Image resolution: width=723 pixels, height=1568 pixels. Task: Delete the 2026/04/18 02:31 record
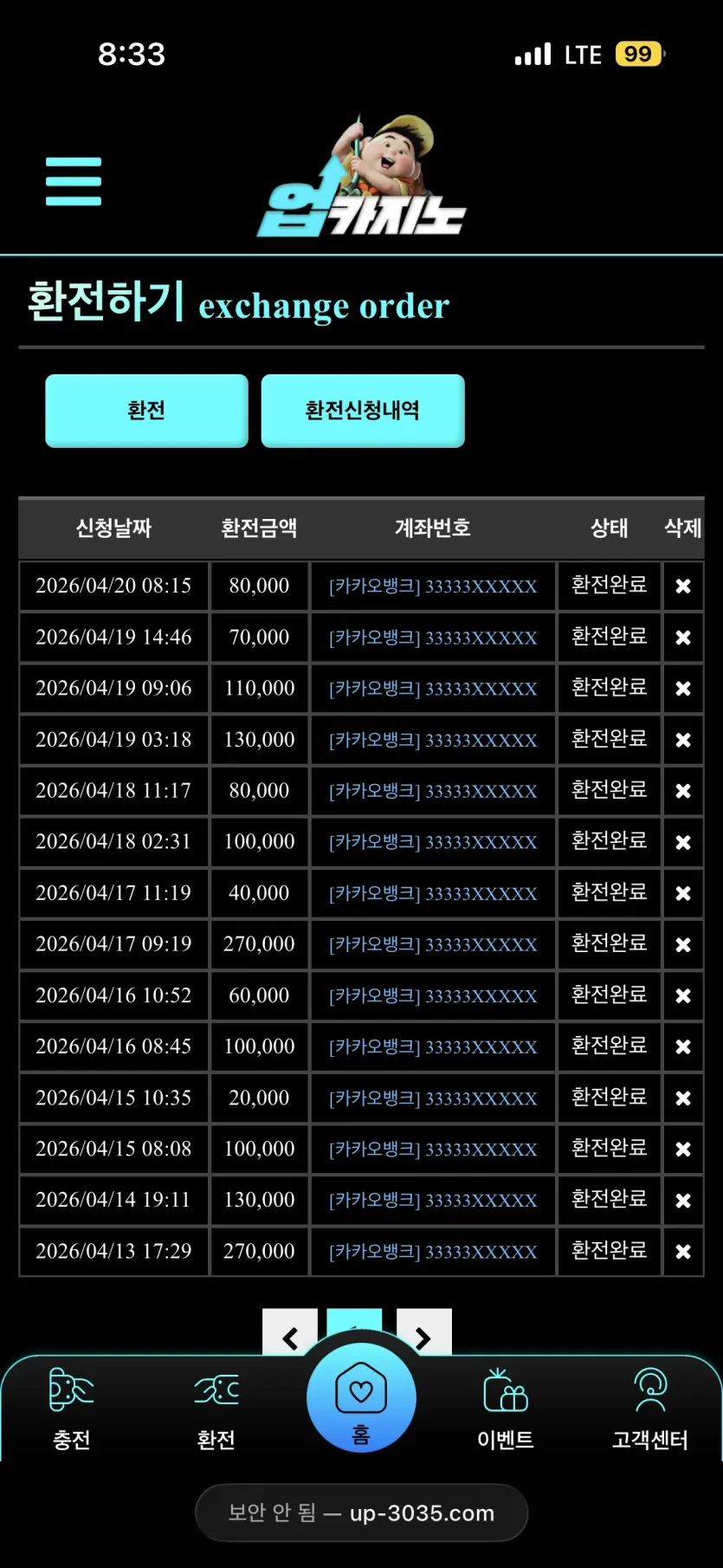(683, 842)
